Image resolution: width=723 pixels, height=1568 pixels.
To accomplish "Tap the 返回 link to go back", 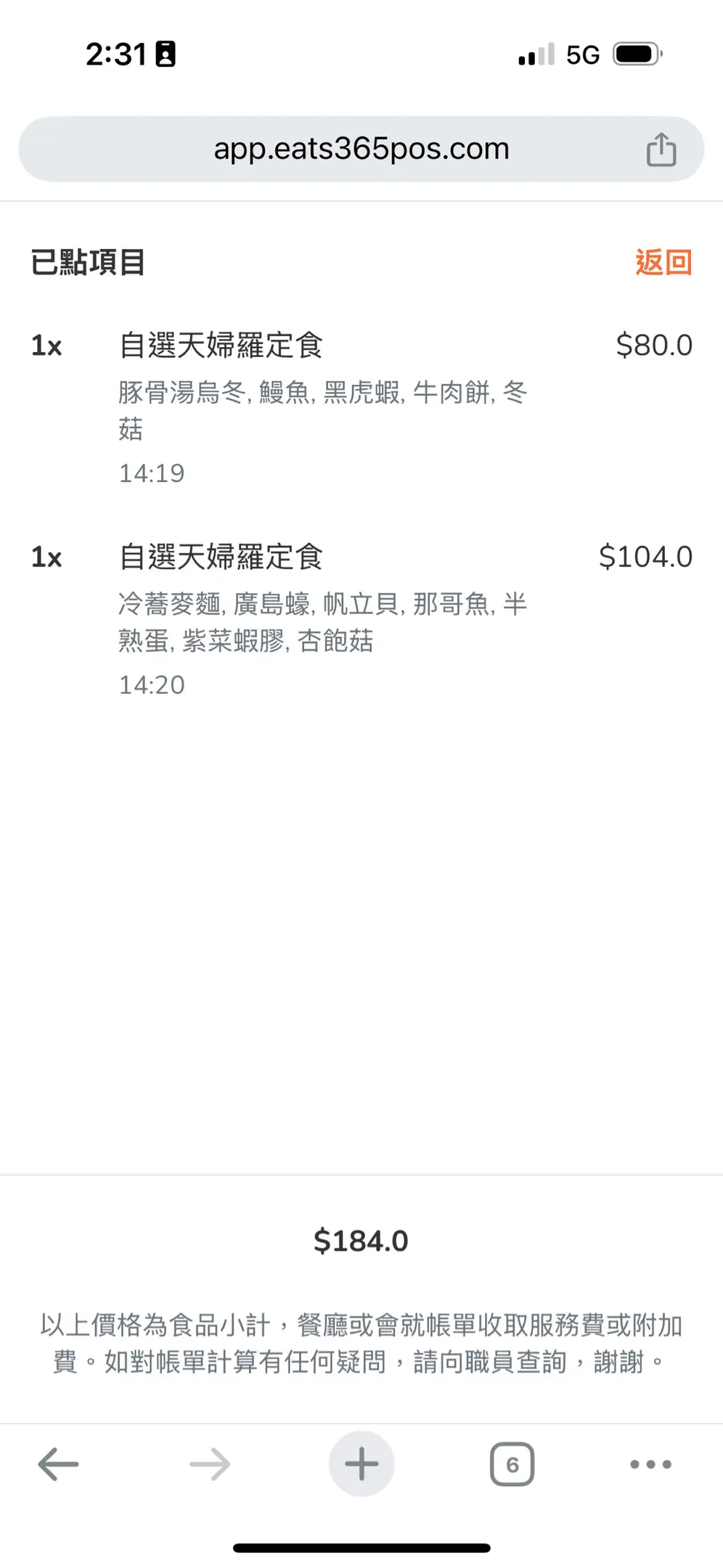I will [663, 262].
